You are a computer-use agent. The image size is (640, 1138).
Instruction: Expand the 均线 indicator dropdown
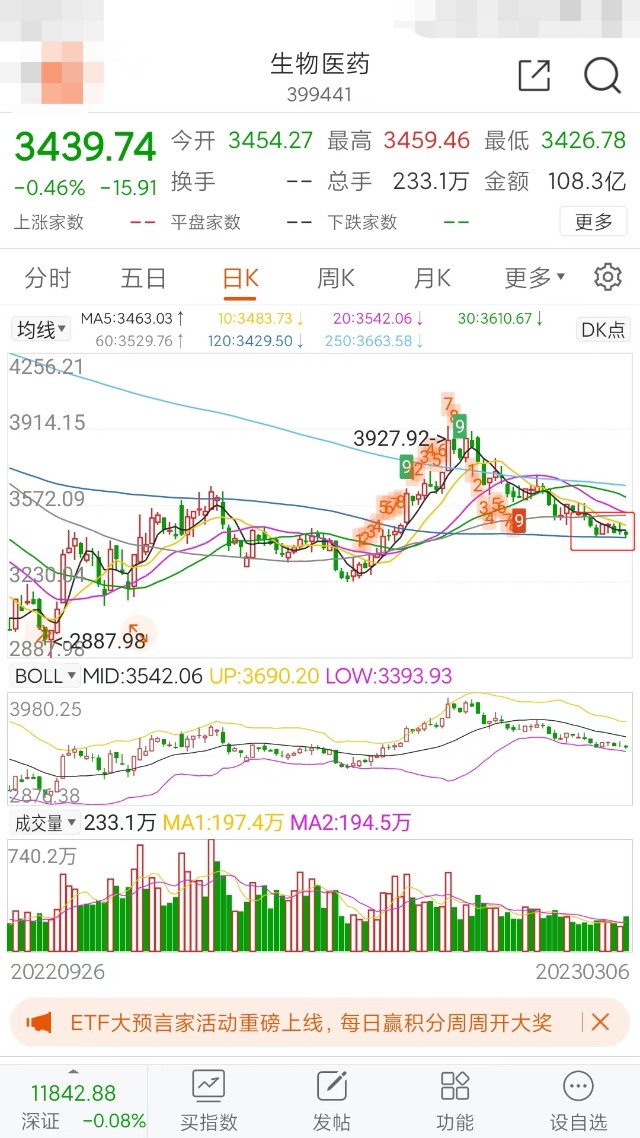(x=40, y=330)
